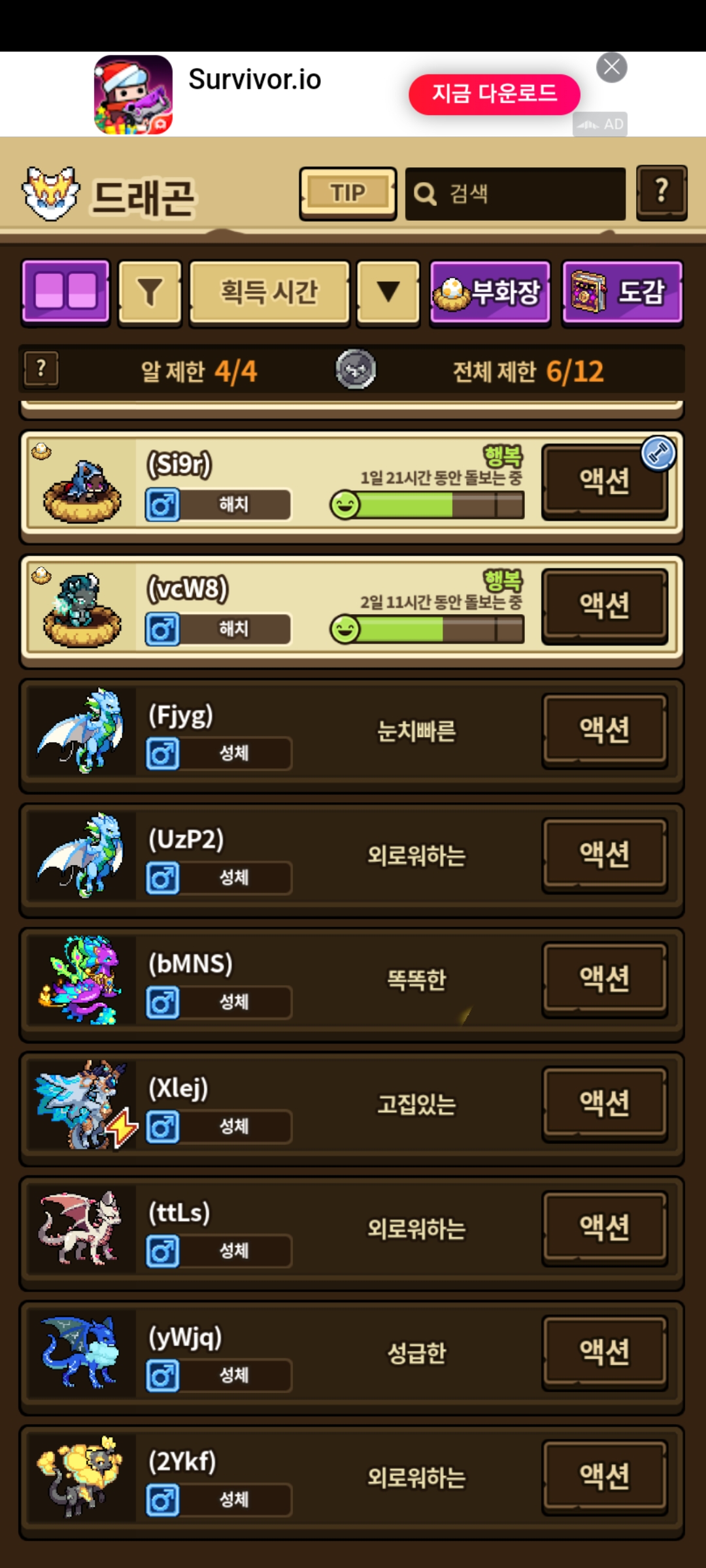This screenshot has width=706, height=1568.
Task: Tap 액션 for dragon yWjq
Action: coord(604,1352)
